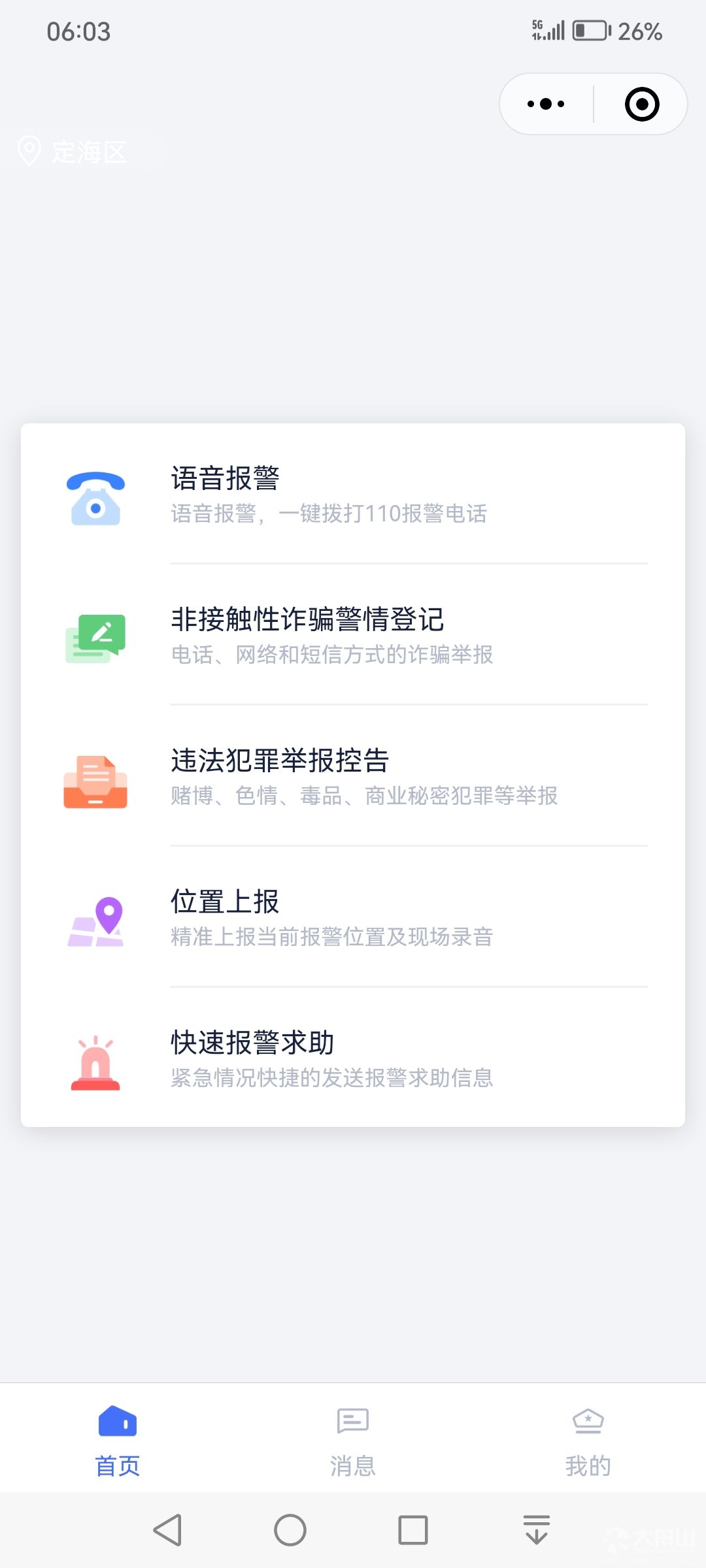
Task: Tap the system back button
Action: pos(167,1529)
